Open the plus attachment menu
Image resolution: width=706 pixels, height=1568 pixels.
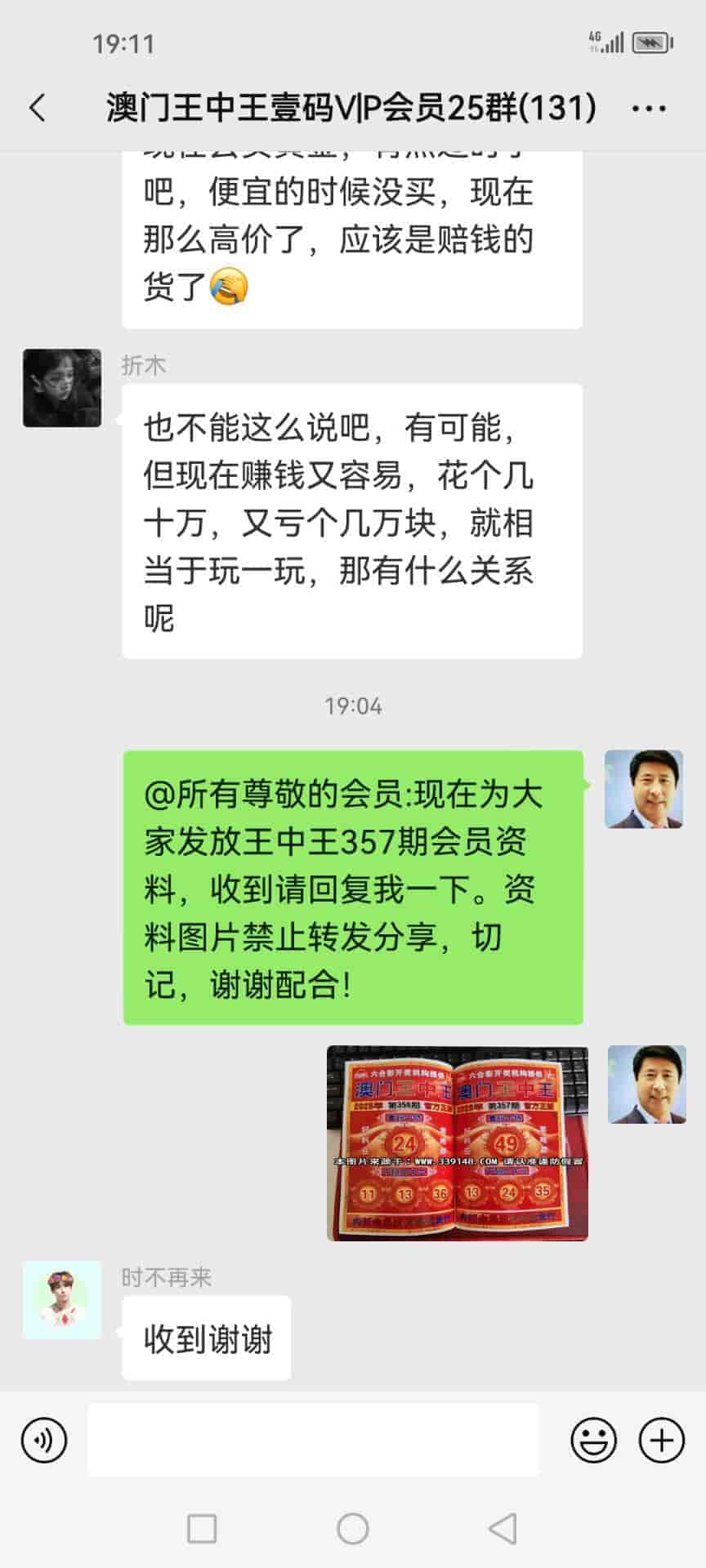tap(661, 1440)
